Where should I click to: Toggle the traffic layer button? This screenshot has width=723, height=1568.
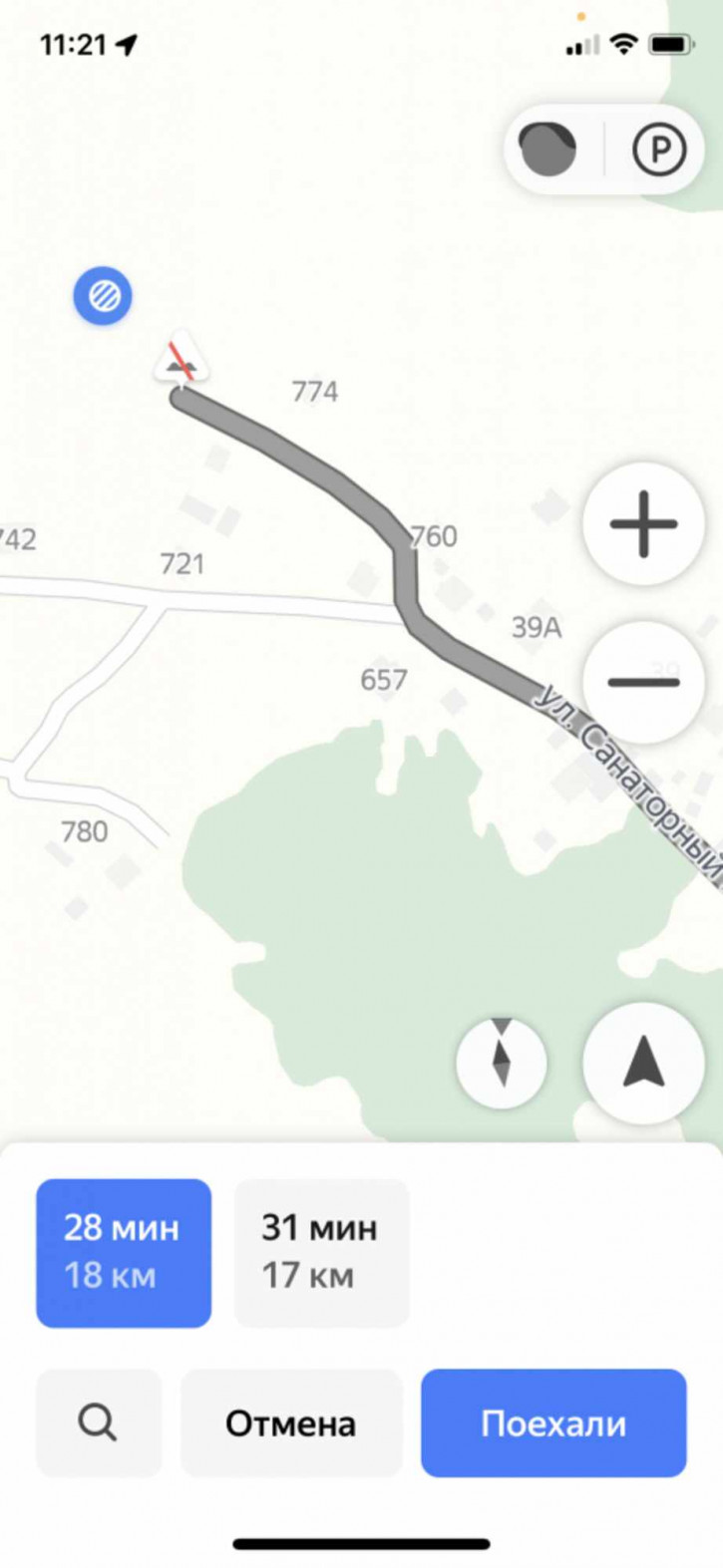pyautogui.click(x=548, y=151)
